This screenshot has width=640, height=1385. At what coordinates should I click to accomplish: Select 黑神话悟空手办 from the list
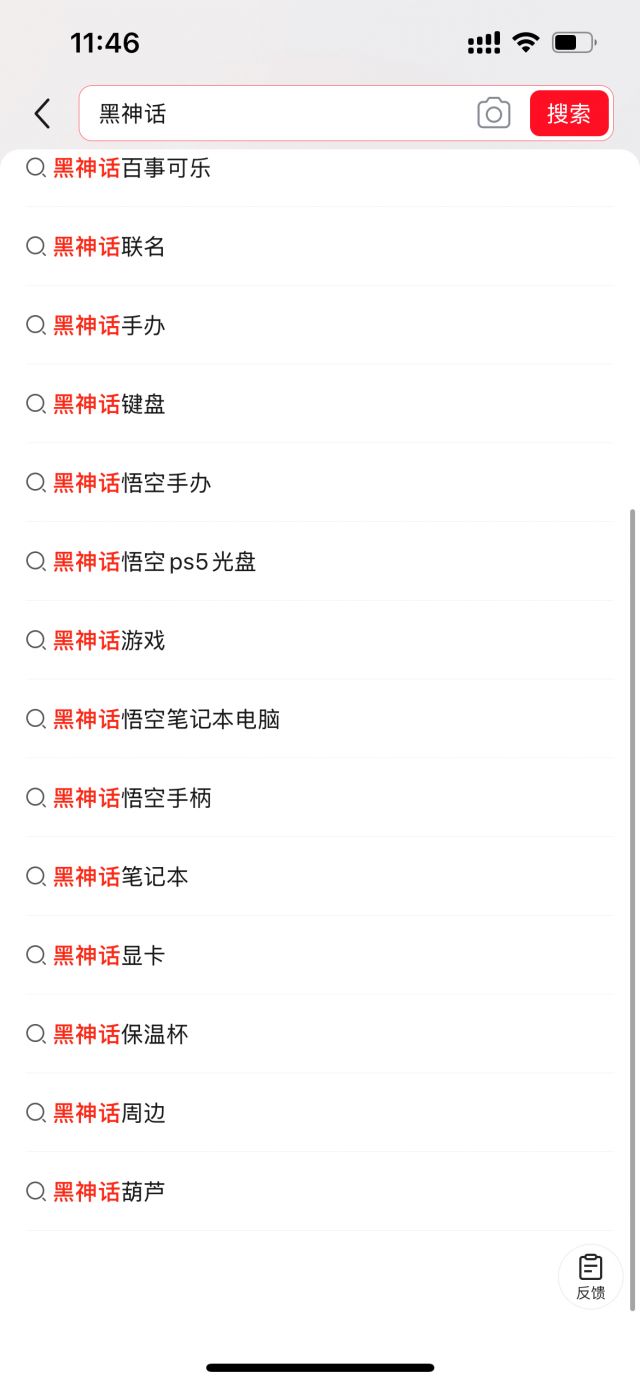132,484
